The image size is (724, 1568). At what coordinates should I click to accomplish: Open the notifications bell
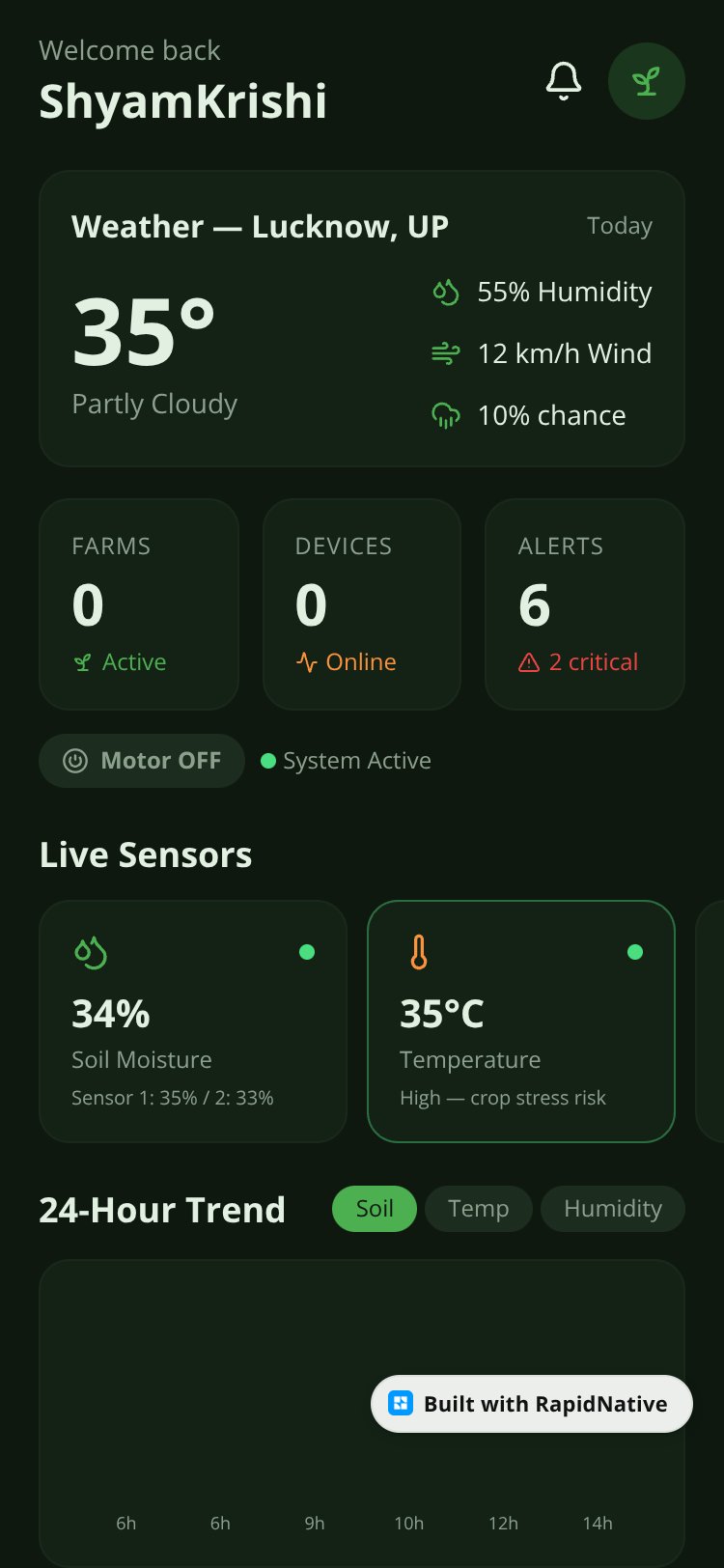[x=564, y=81]
